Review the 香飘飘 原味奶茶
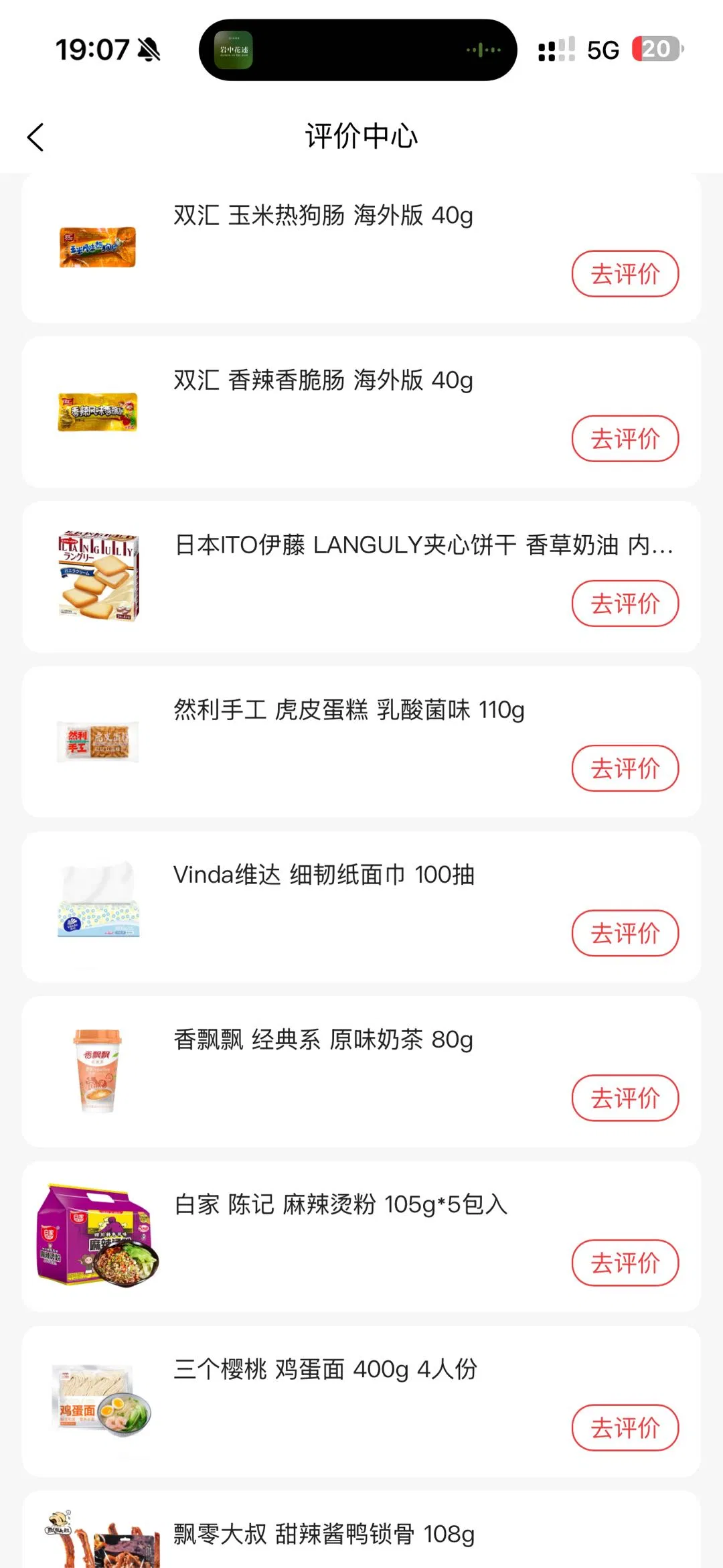The width and height of the screenshot is (723, 1568). tap(625, 1098)
